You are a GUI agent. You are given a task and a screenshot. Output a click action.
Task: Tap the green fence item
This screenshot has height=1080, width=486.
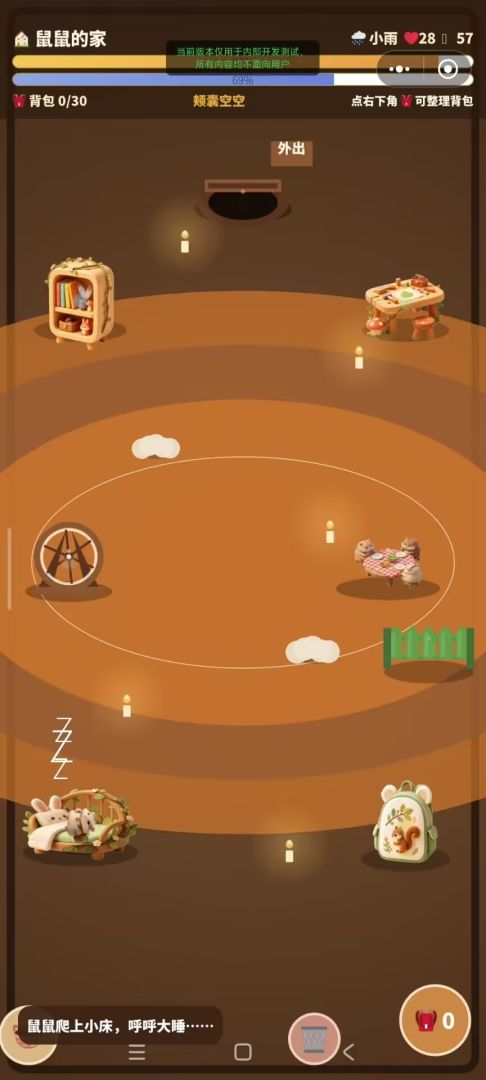tap(428, 647)
